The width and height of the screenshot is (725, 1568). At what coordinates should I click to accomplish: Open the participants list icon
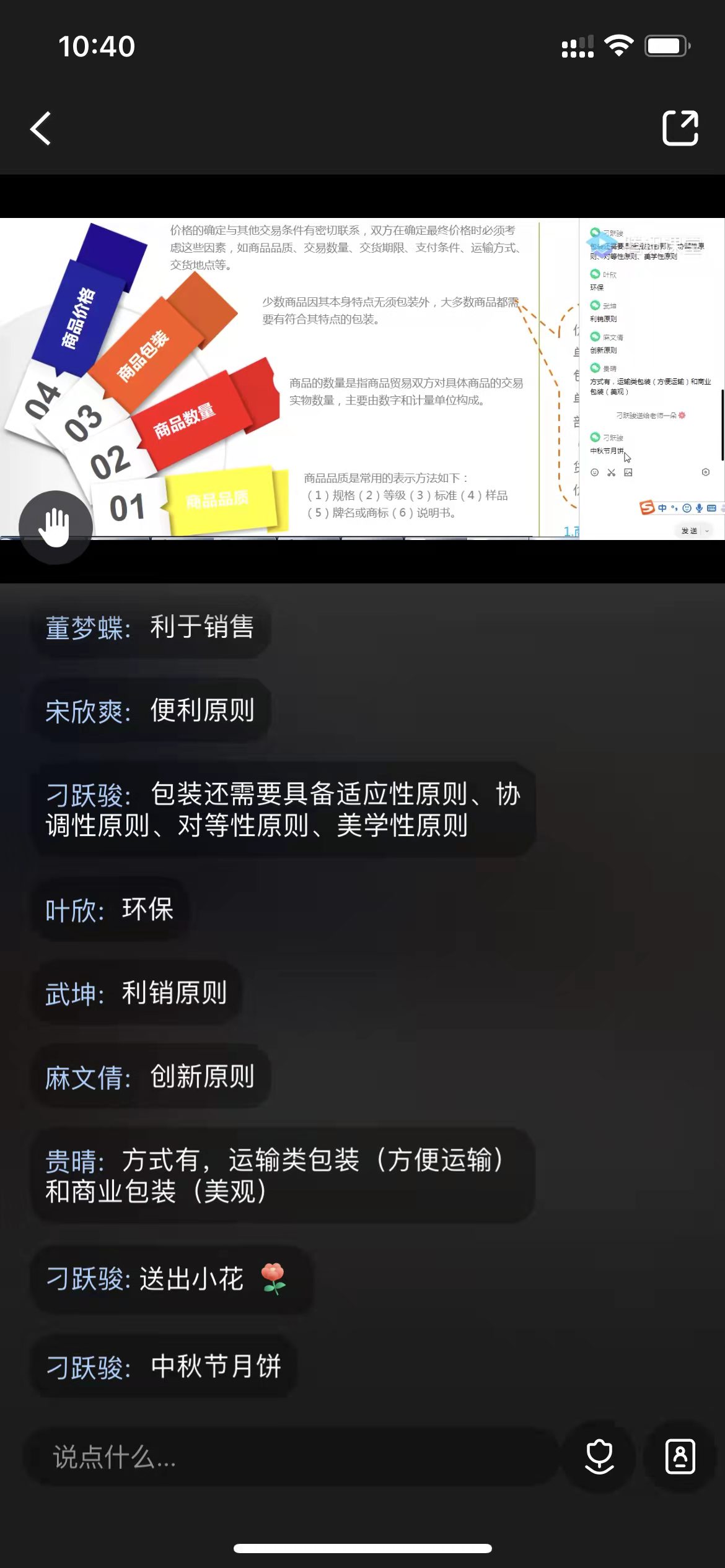tap(680, 1457)
